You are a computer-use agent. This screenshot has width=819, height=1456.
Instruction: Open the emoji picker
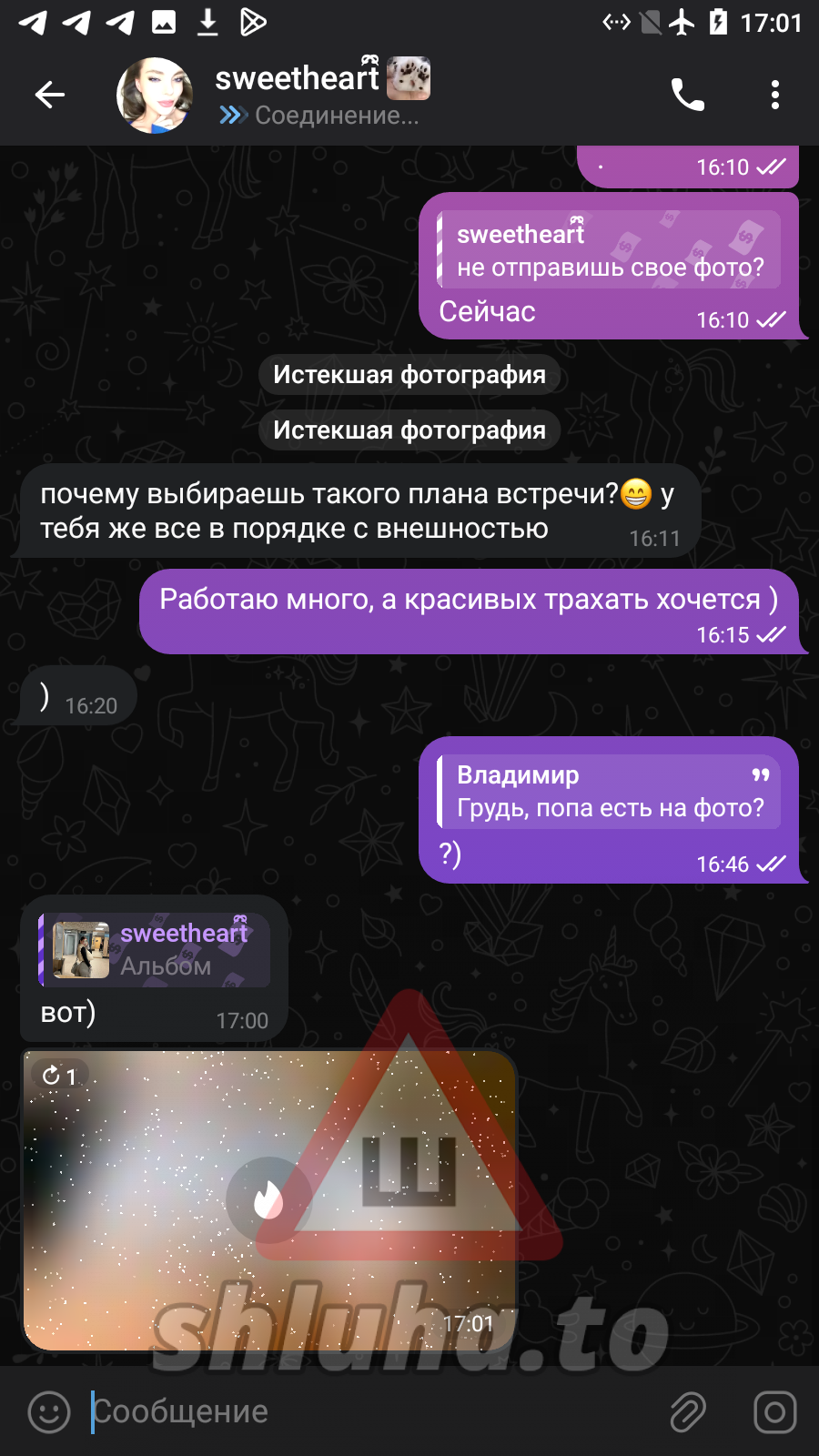click(x=49, y=1412)
